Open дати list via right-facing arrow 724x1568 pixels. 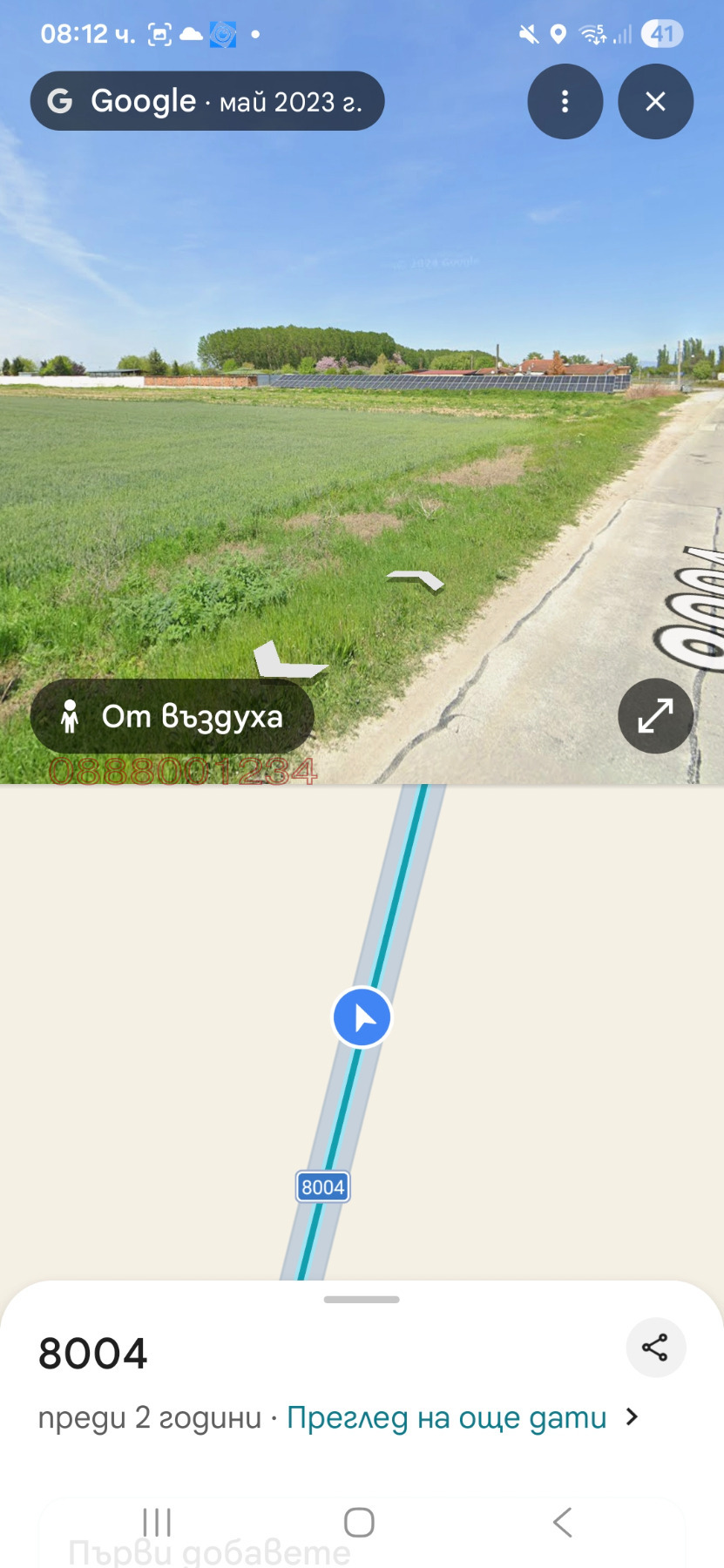click(x=632, y=1417)
